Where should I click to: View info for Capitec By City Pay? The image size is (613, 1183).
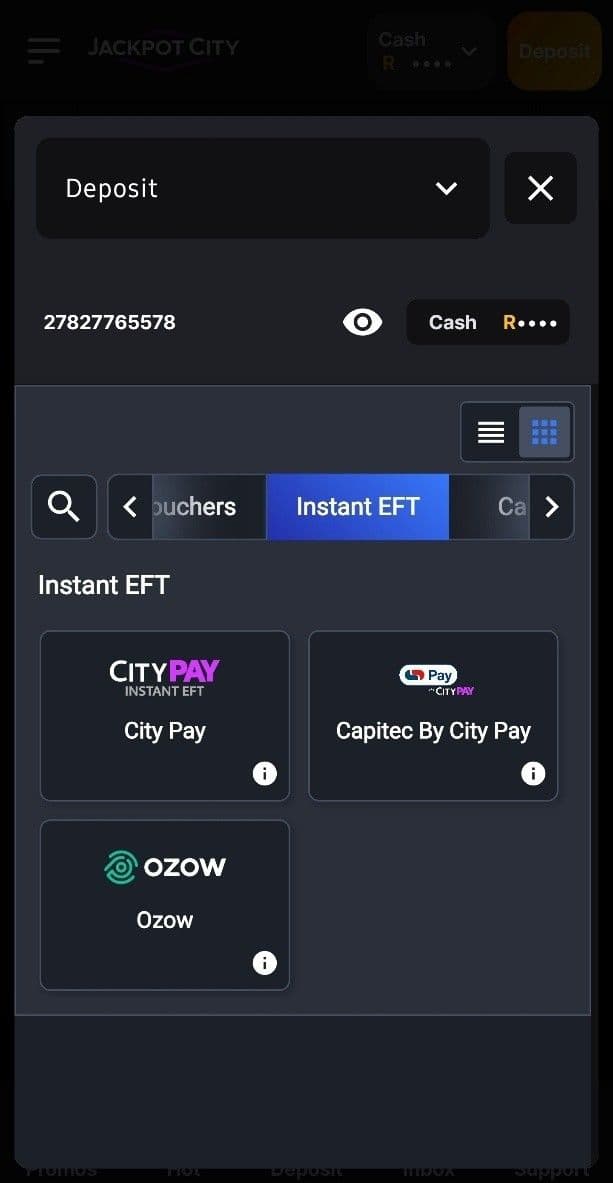[x=533, y=773]
